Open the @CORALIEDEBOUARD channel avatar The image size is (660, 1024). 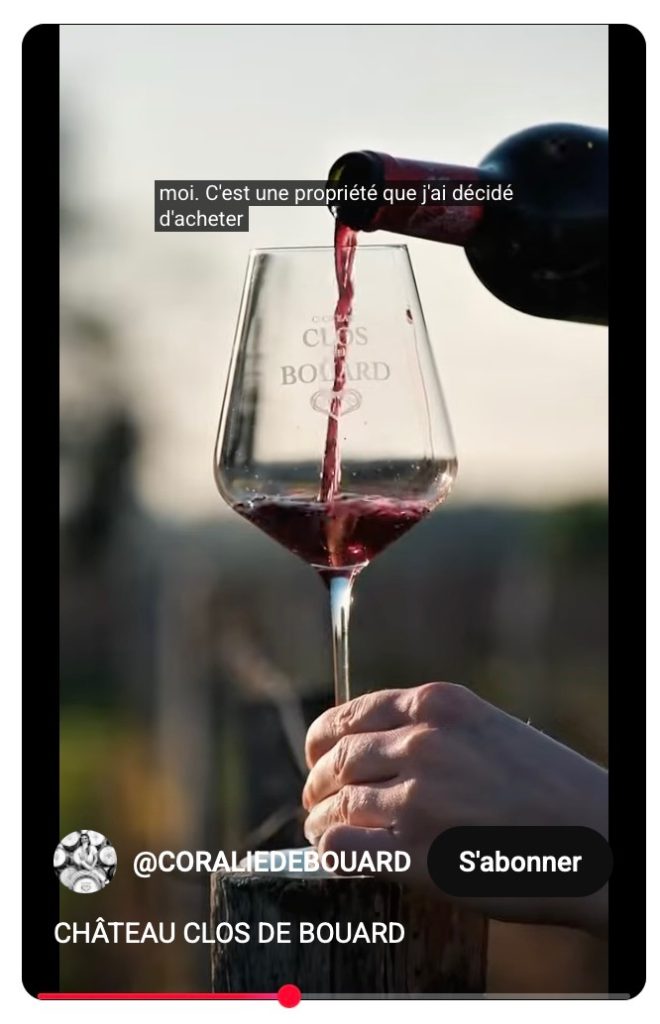pos(85,861)
